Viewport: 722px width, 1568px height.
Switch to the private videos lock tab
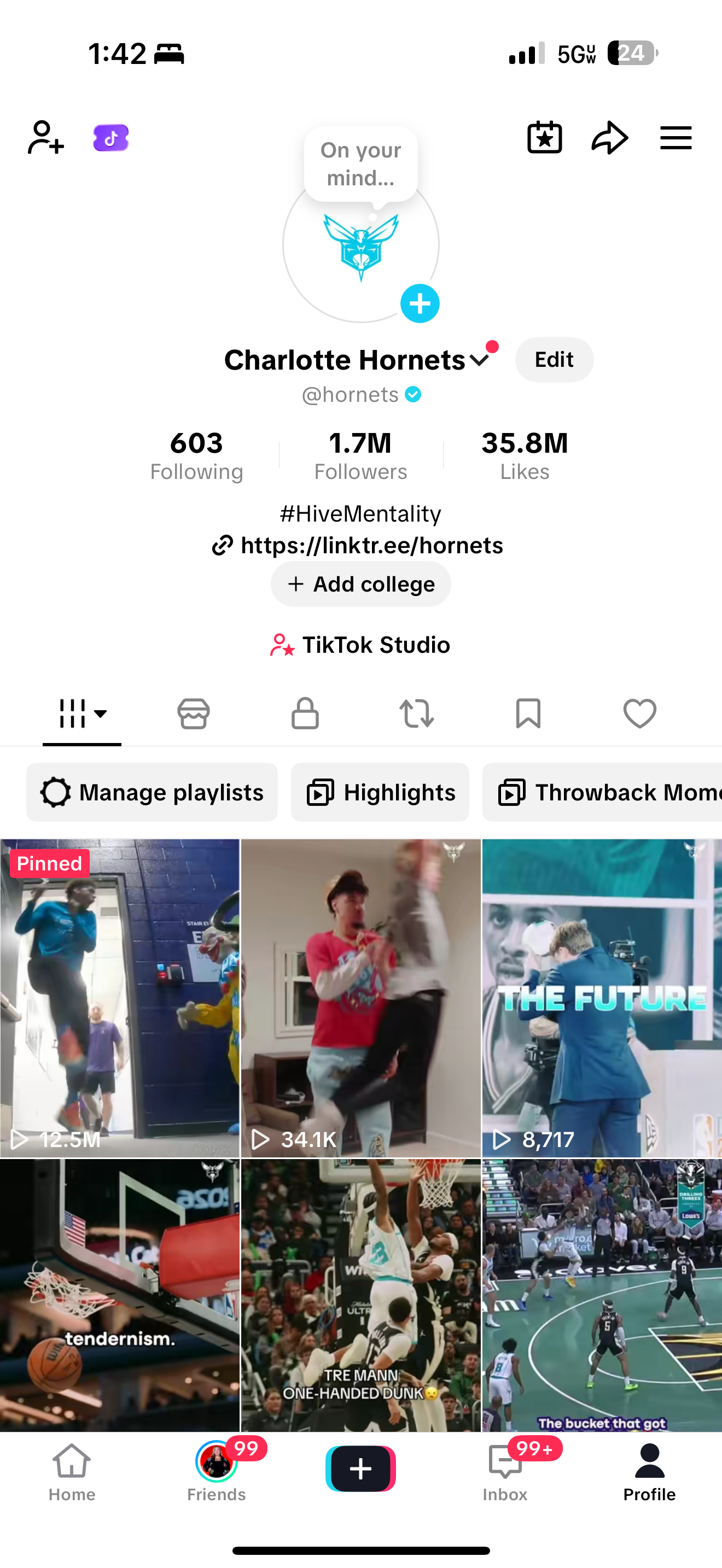point(305,713)
